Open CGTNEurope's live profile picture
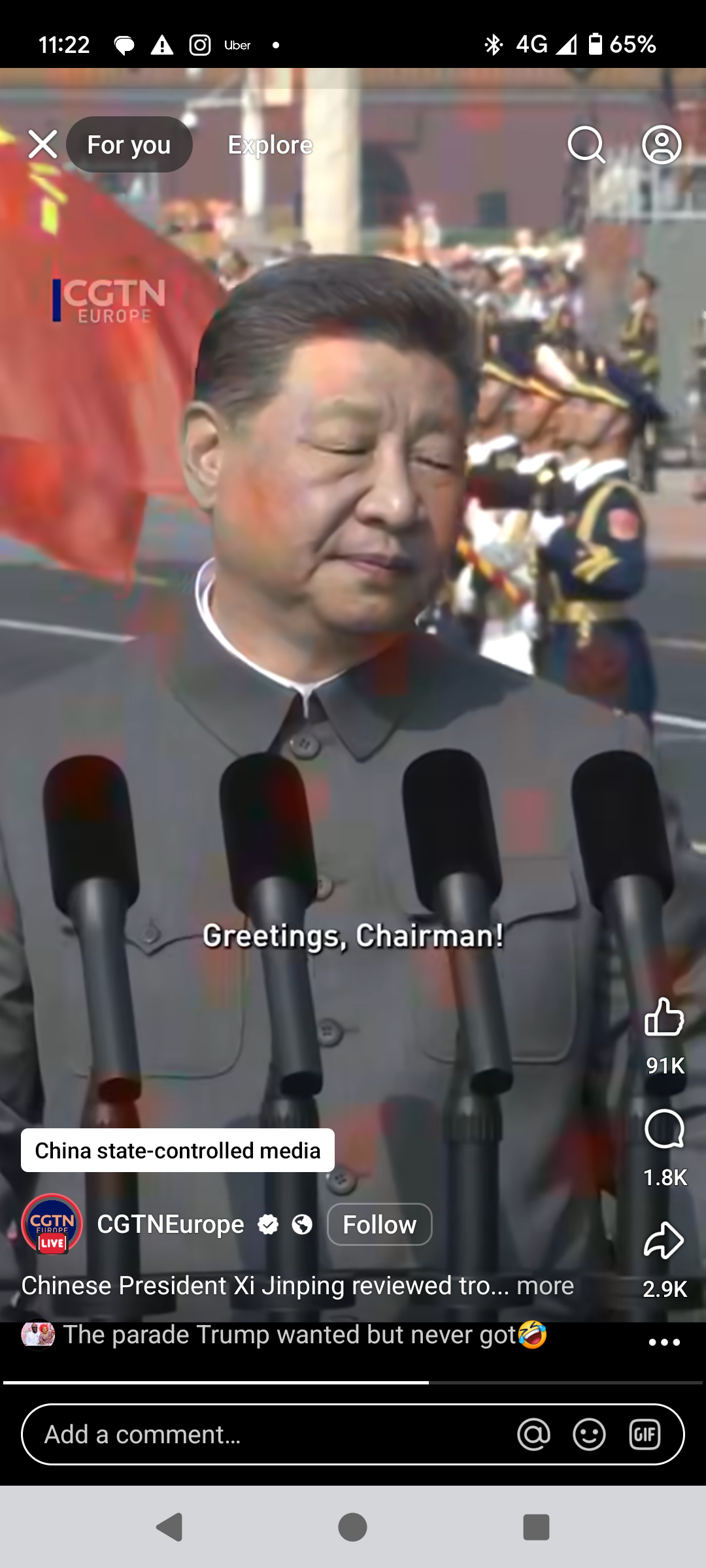The height and width of the screenshot is (1568, 706). point(52,1224)
